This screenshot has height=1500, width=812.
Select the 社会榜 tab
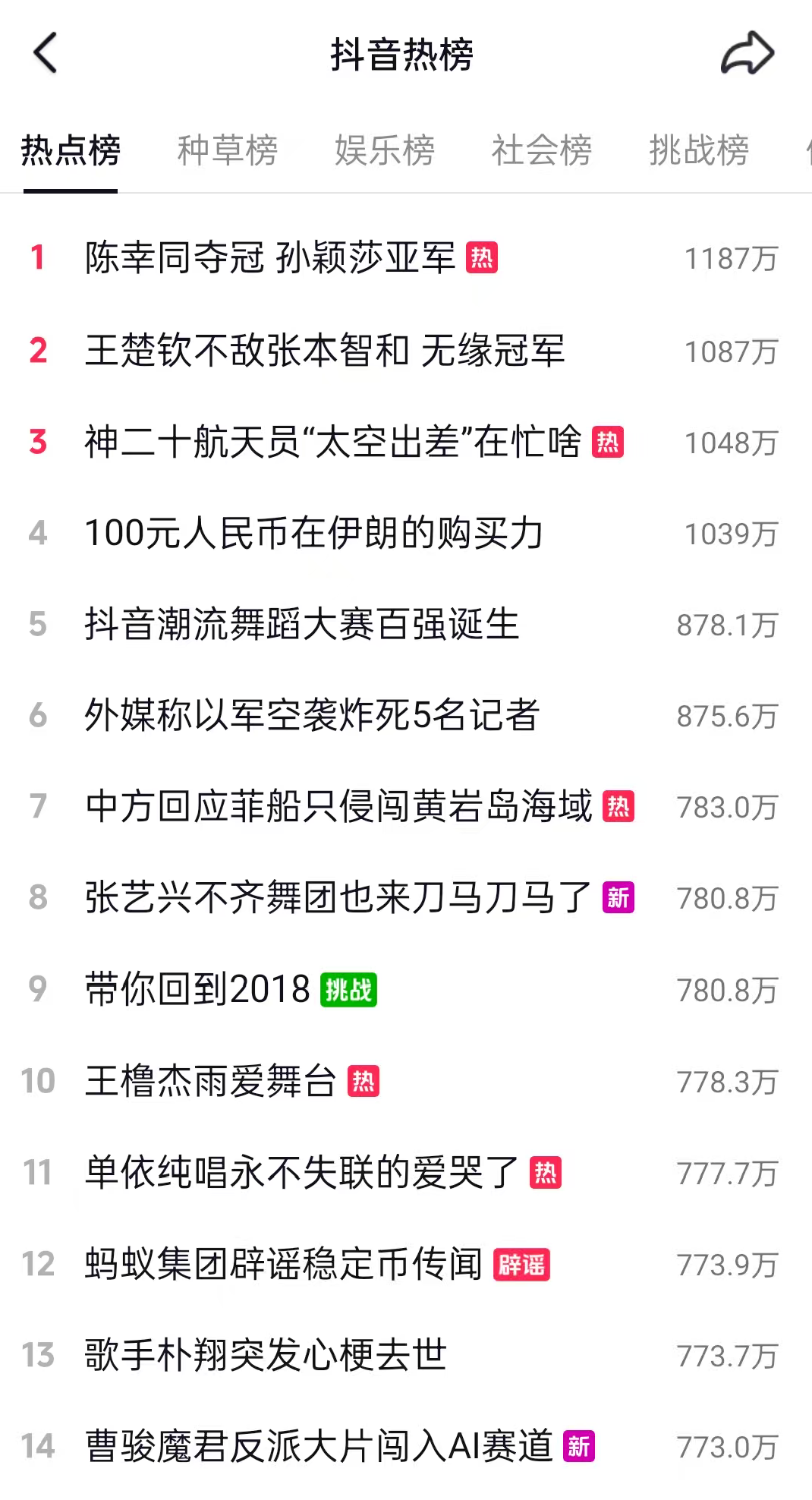click(542, 150)
